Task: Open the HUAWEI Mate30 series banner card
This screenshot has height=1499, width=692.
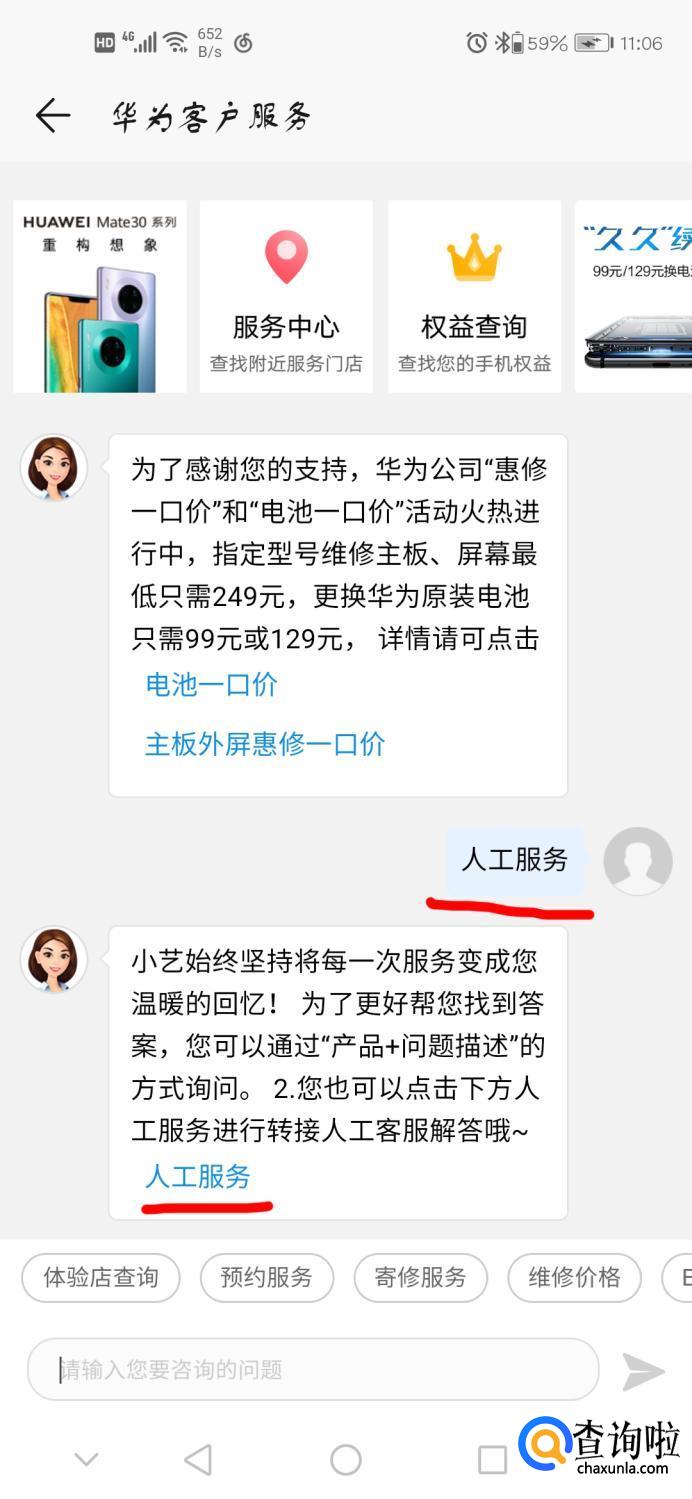Action: [x=100, y=297]
